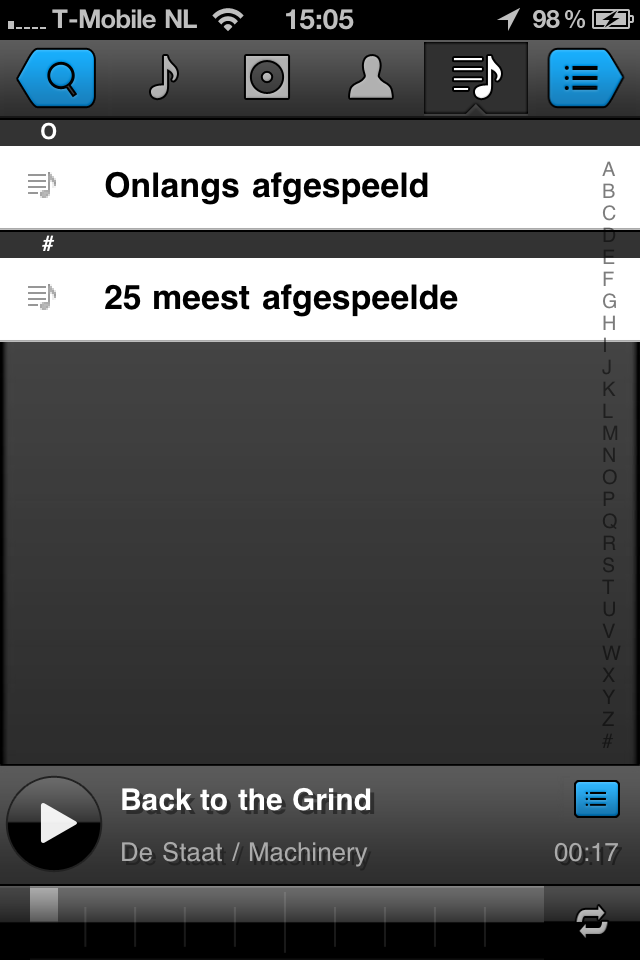The width and height of the screenshot is (640, 960).
Task: Play Back to the Grind
Action: point(54,824)
